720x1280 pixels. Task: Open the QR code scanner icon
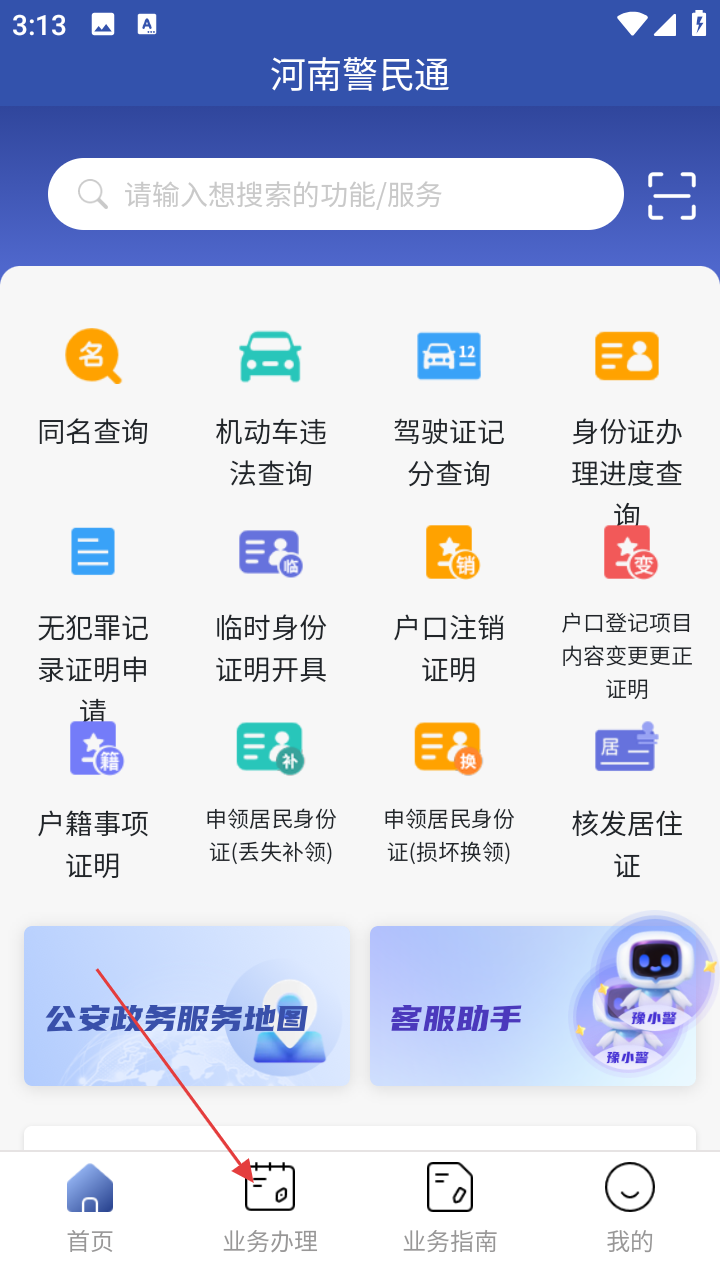tap(672, 196)
